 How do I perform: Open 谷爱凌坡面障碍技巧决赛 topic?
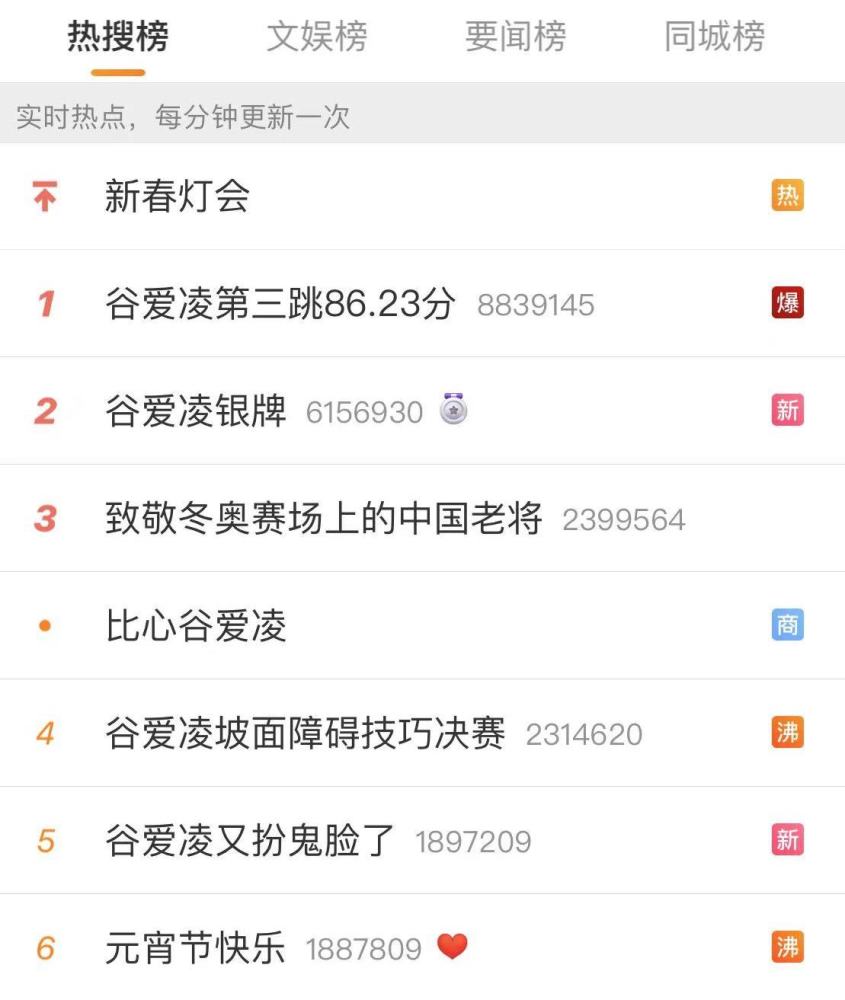coord(305,734)
